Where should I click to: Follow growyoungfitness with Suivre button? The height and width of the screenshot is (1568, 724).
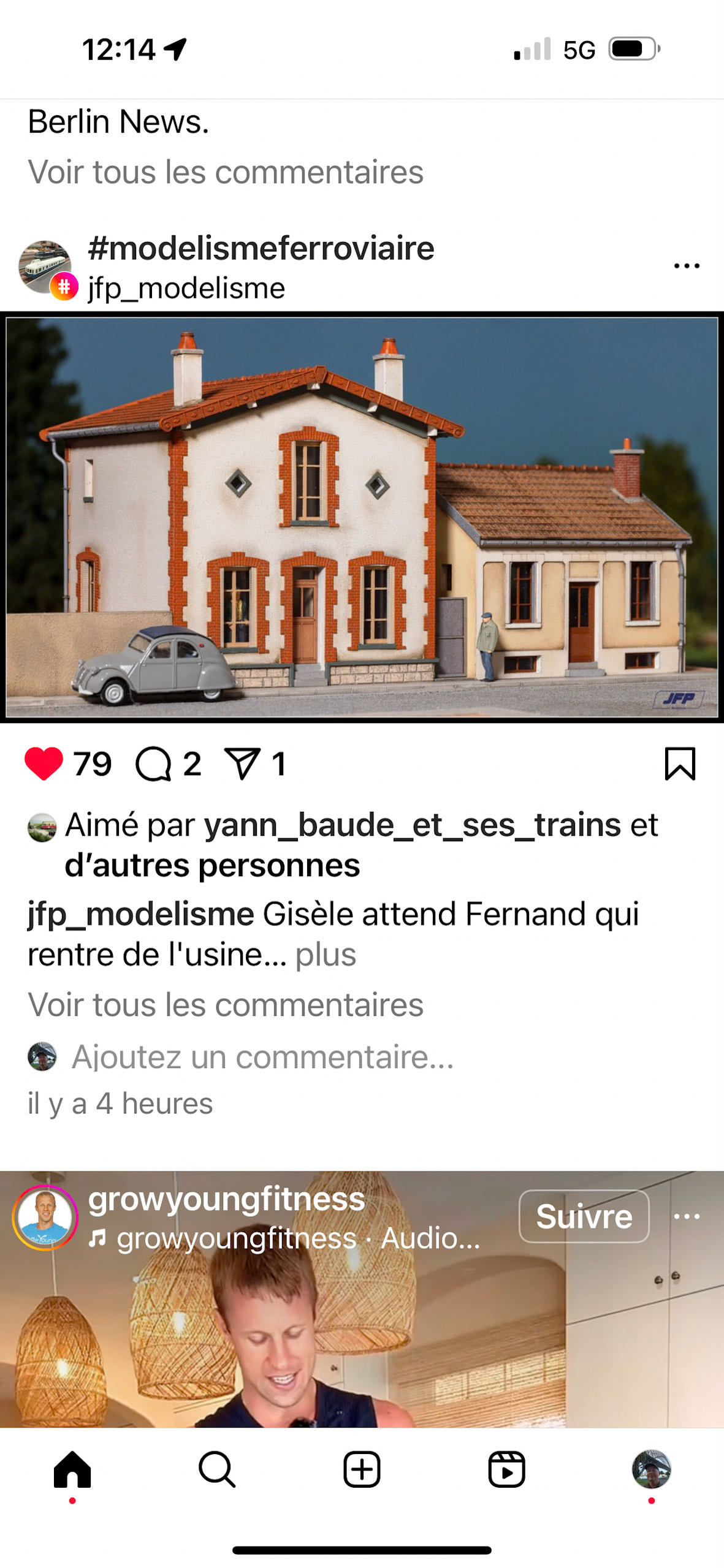(x=584, y=1216)
